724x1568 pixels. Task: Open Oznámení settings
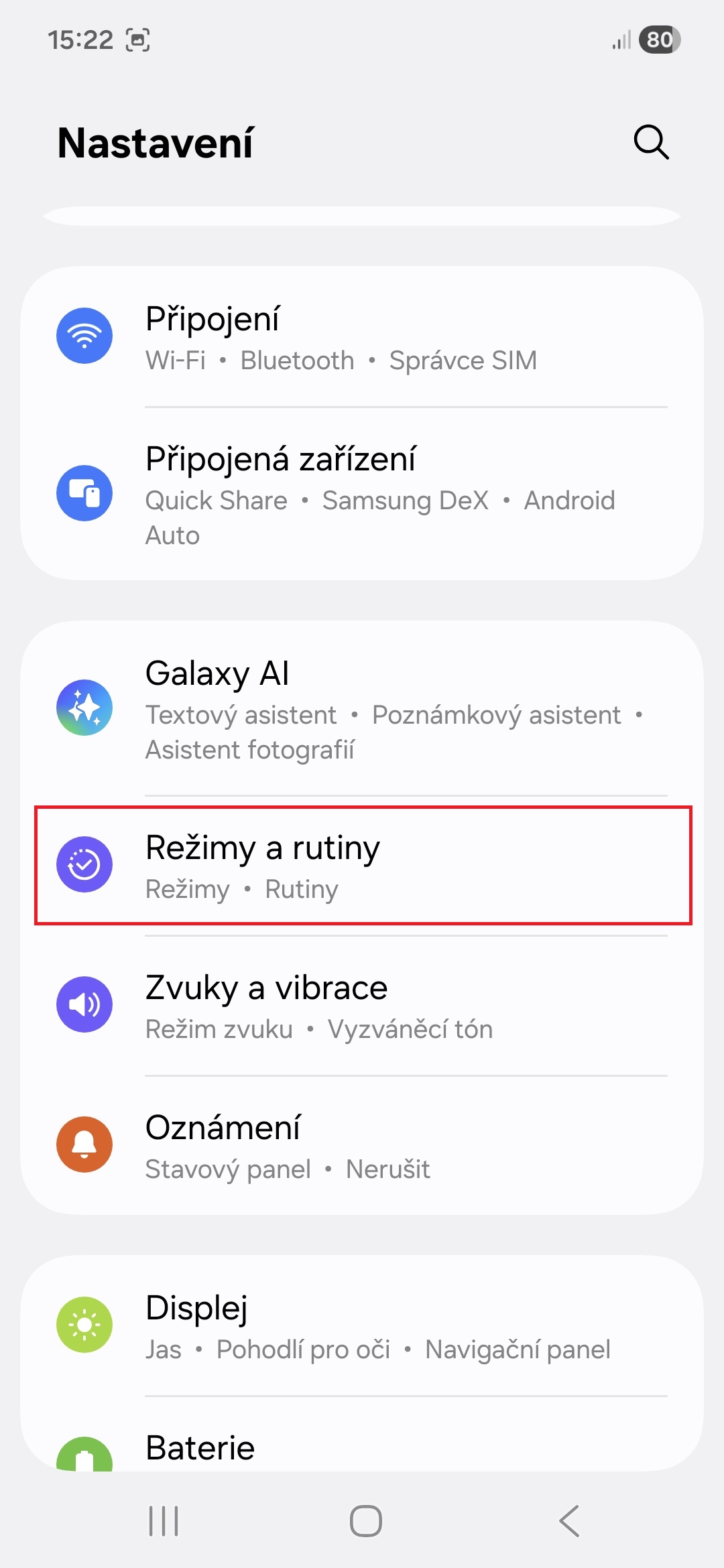pos(362,1145)
